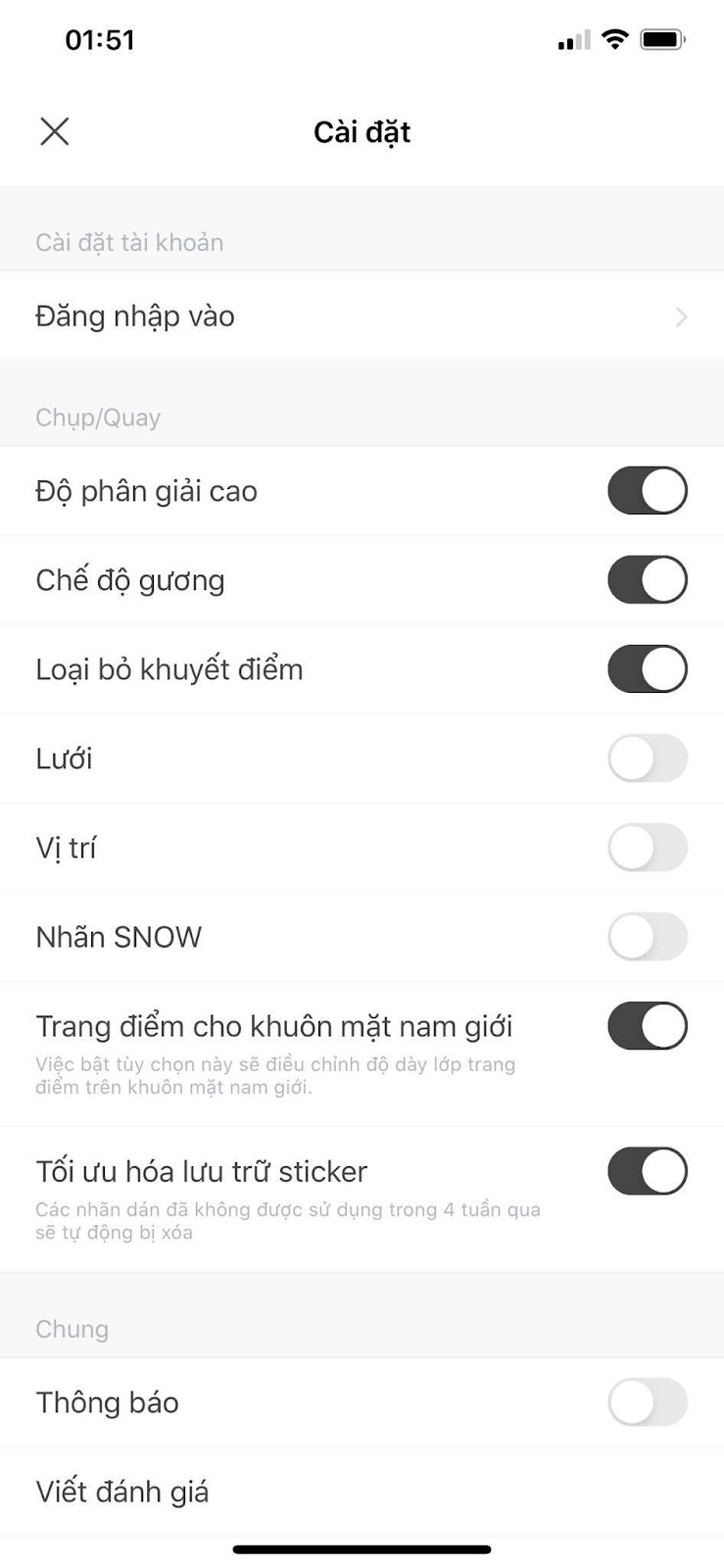
Task: Tap the battery icon in the status bar
Action: [x=663, y=39]
